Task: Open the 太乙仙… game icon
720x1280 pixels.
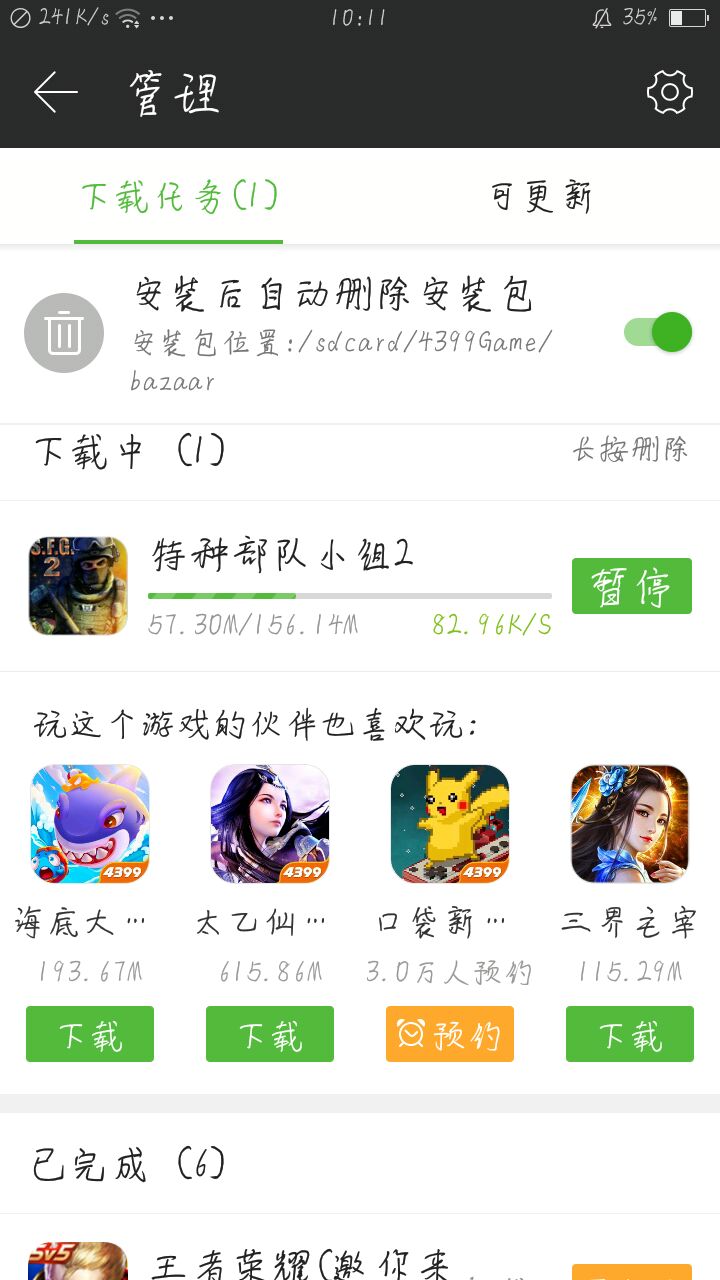Action: [270, 824]
